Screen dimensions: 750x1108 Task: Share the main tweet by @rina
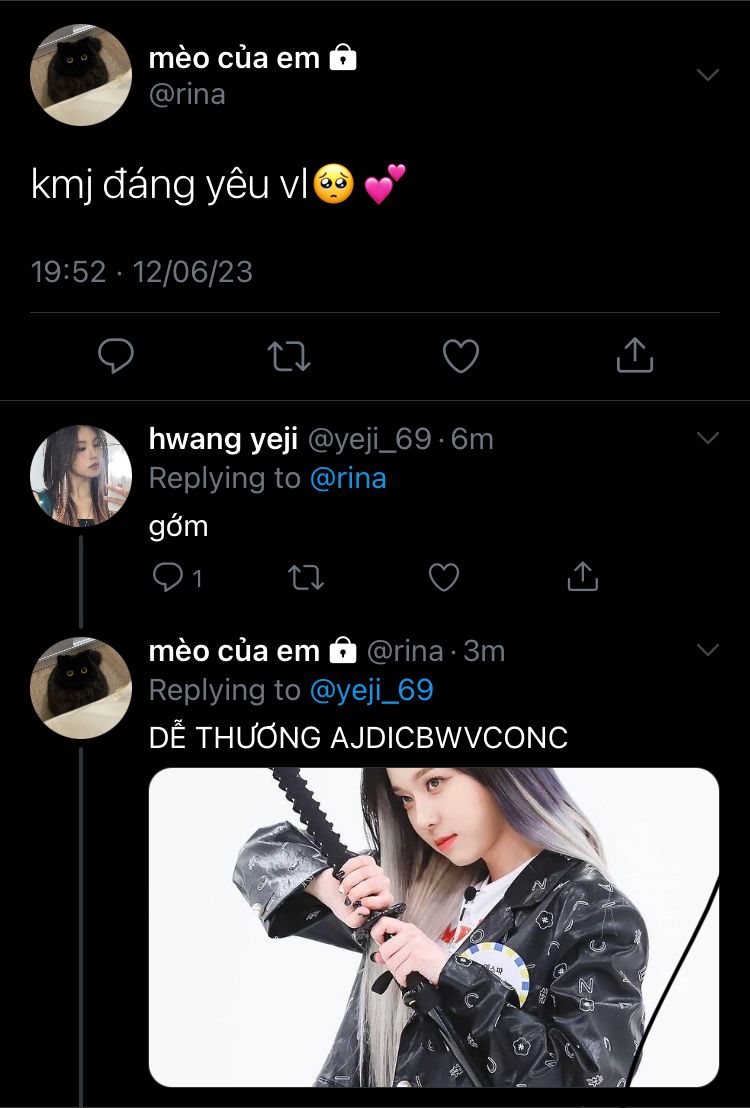[634, 356]
